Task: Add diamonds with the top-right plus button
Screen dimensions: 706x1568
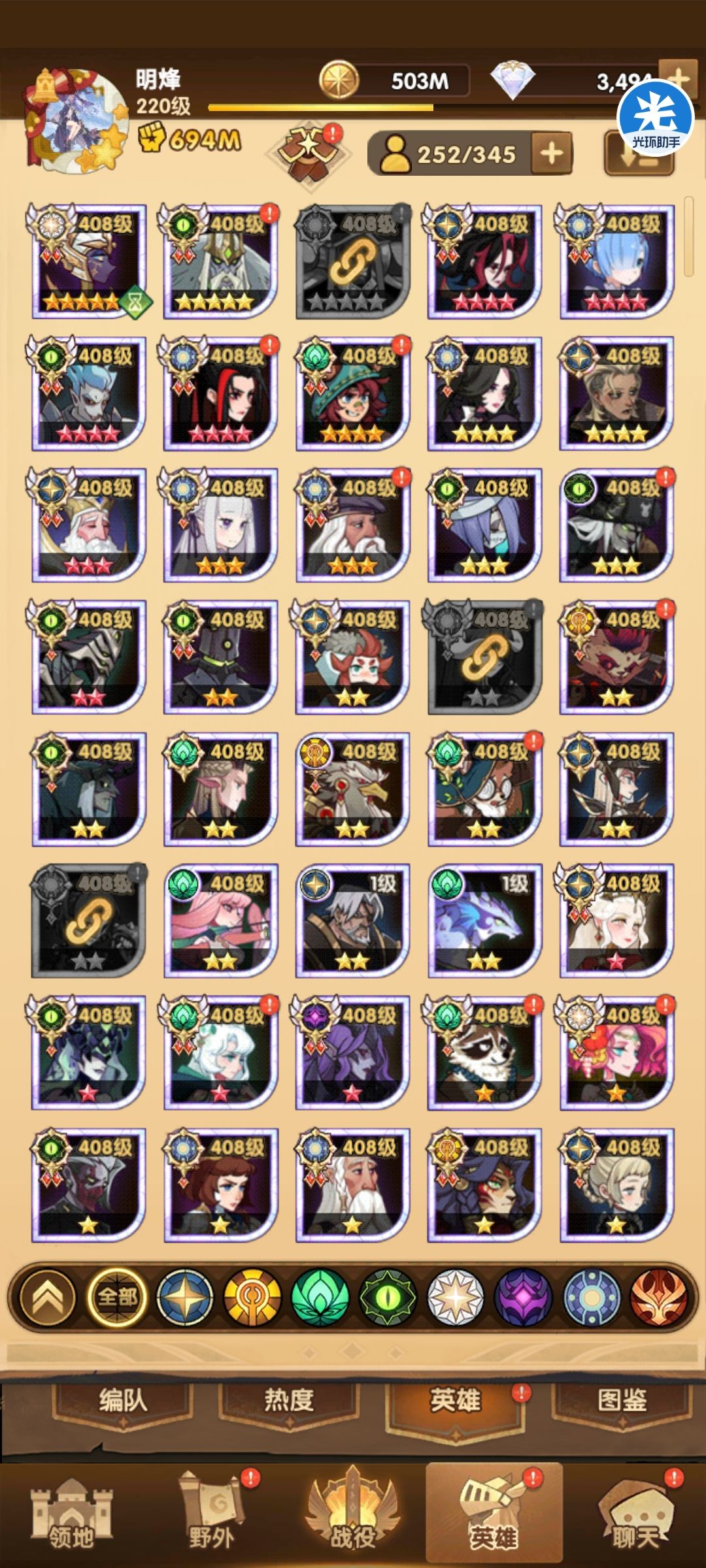Action: [677, 80]
